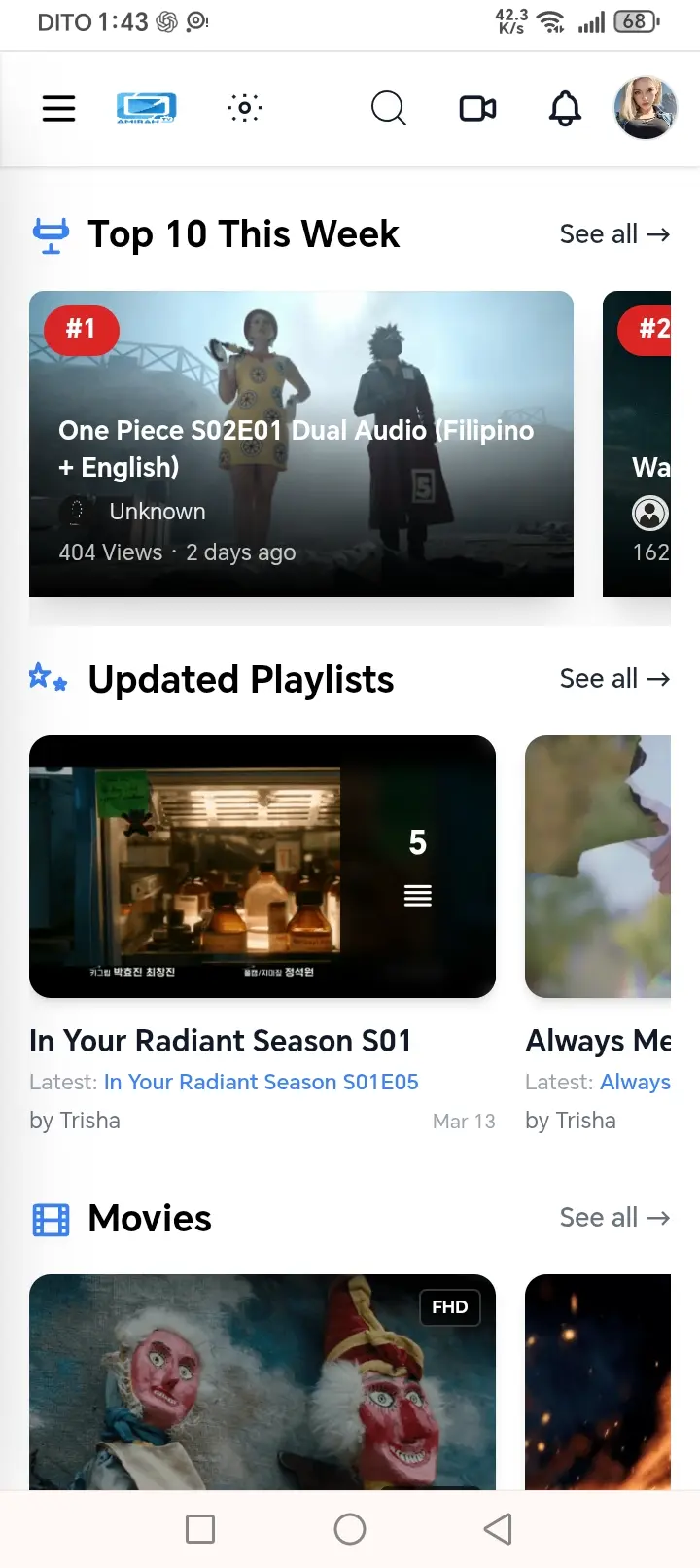The height and width of the screenshot is (1568, 700).
Task: Open the Always Me playlist card
Action: click(x=598, y=867)
